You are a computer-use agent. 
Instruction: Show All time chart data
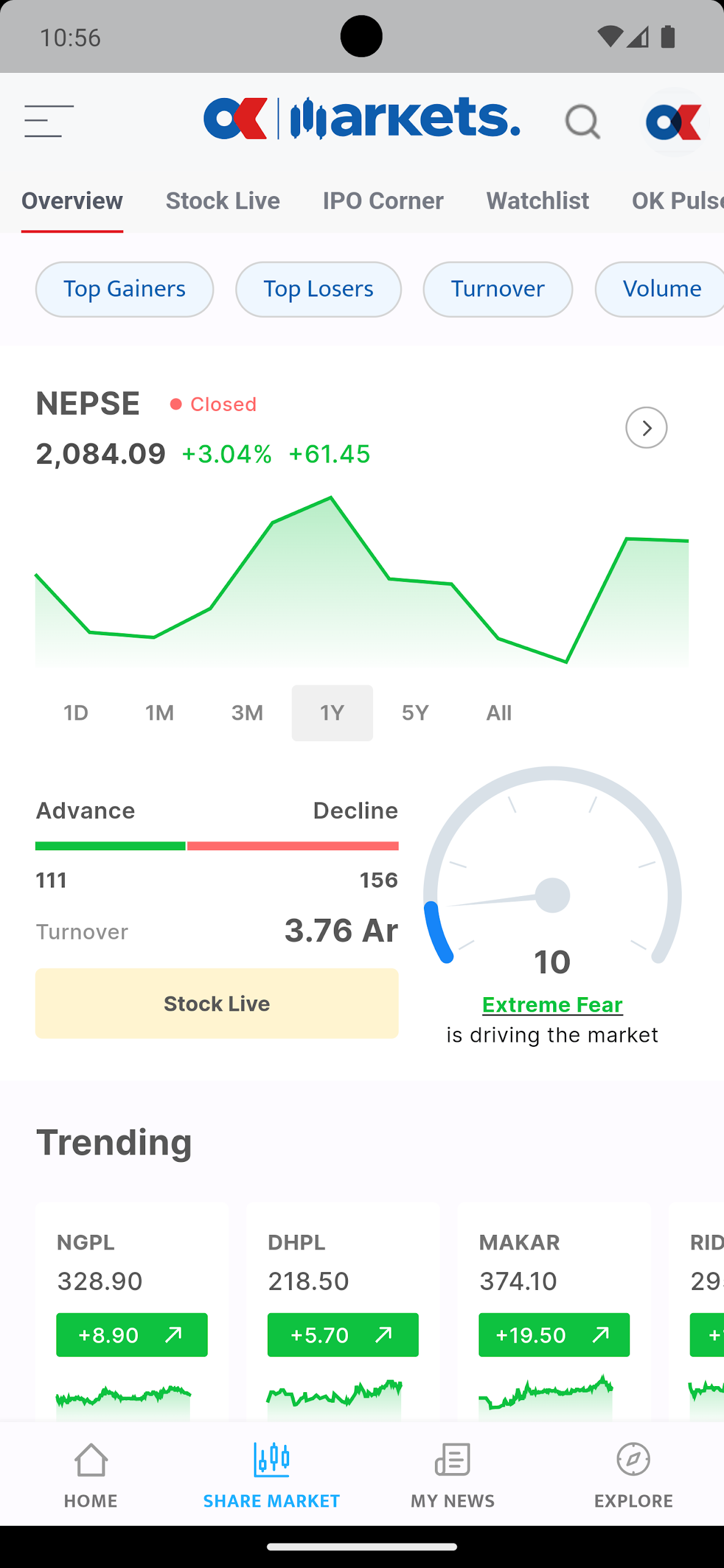click(498, 712)
